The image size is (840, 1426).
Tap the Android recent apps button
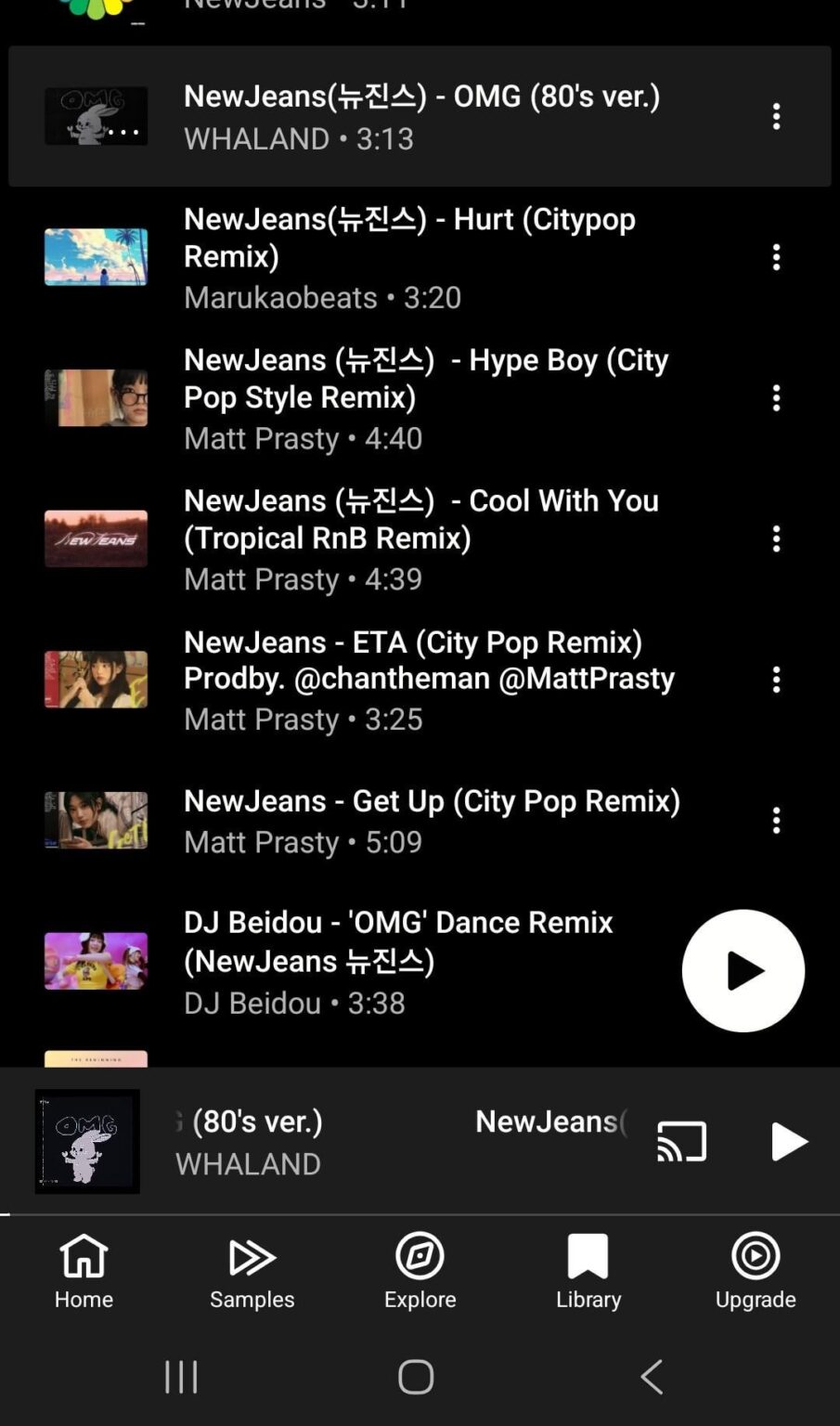pyautogui.click(x=181, y=1378)
